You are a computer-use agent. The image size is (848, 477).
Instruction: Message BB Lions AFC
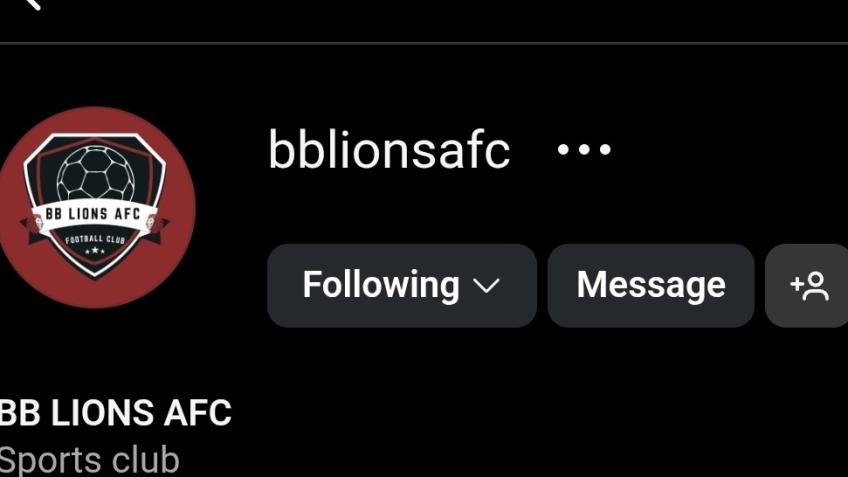pos(650,285)
